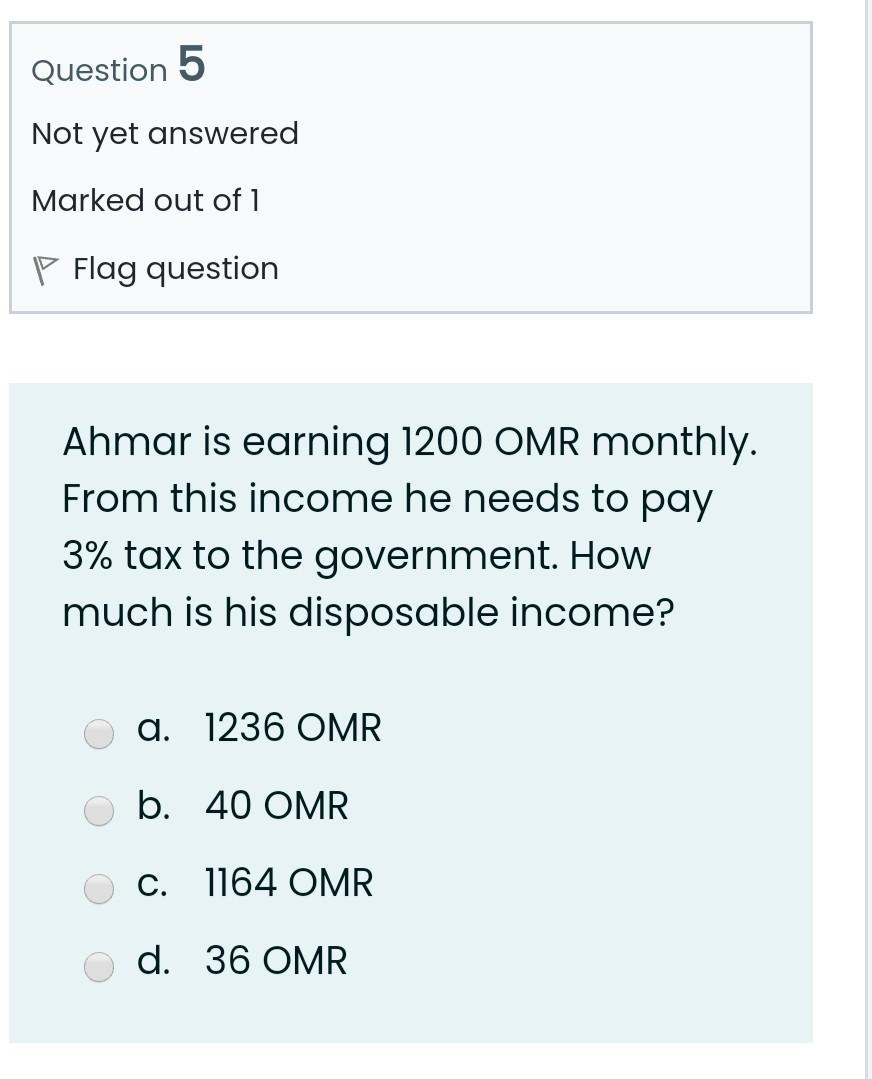Screen dimensions: 872x1079
Task: Flag this question
Action: click(x=157, y=269)
